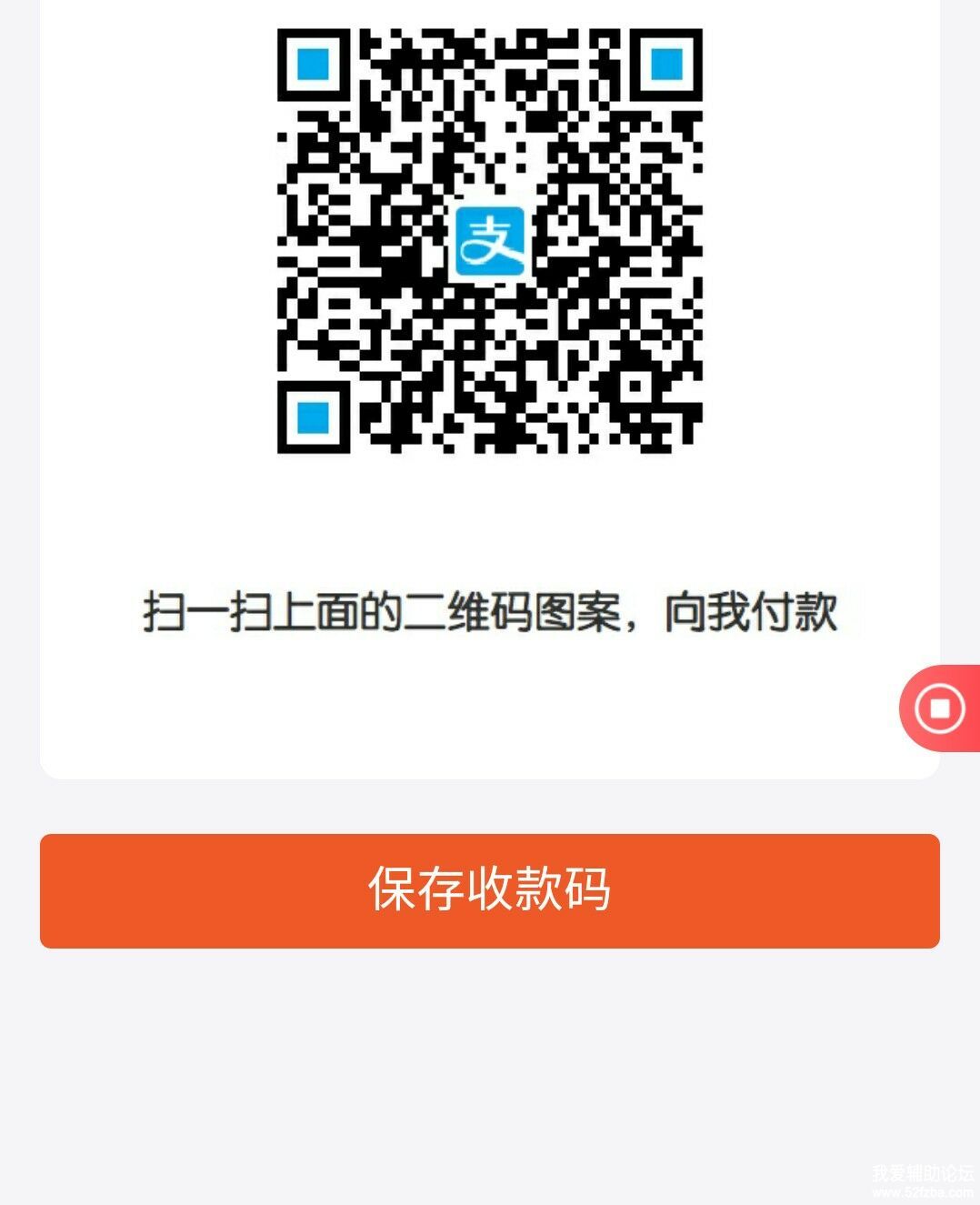Viewport: 980px width, 1205px height.
Task: Stop recording via the red floating button
Action: (x=939, y=708)
